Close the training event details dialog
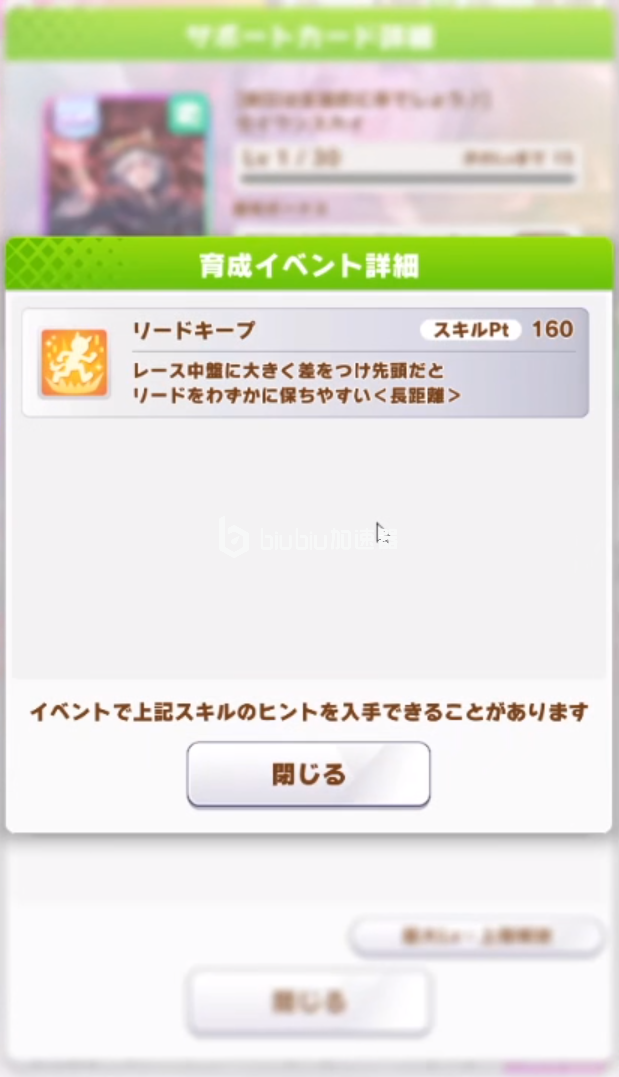The height and width of the screenshot is (1077, 619). 308,774
